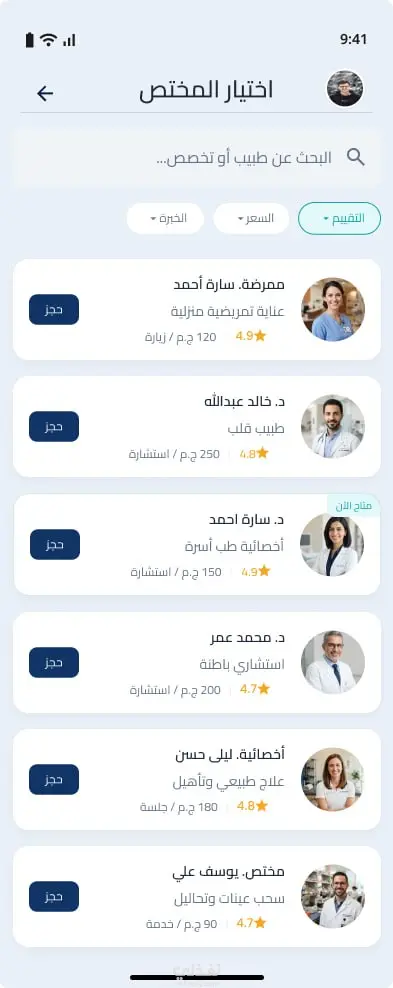Book nurse سارة أحمد with the حجز button
The width and height of the screenshot is (393, 988).
pos(54,309)
